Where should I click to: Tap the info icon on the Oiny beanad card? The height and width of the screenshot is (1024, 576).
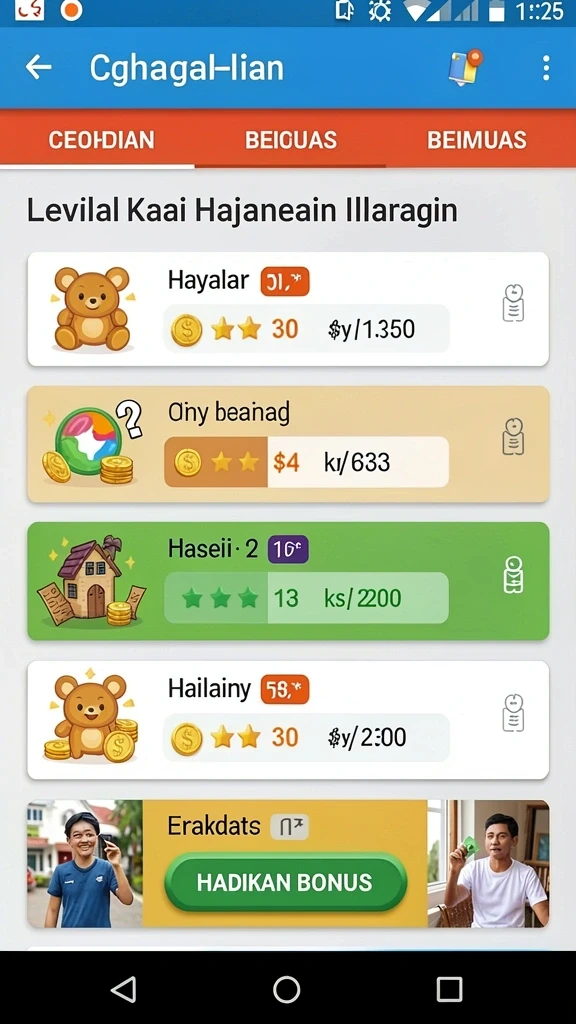pos(513,436)
